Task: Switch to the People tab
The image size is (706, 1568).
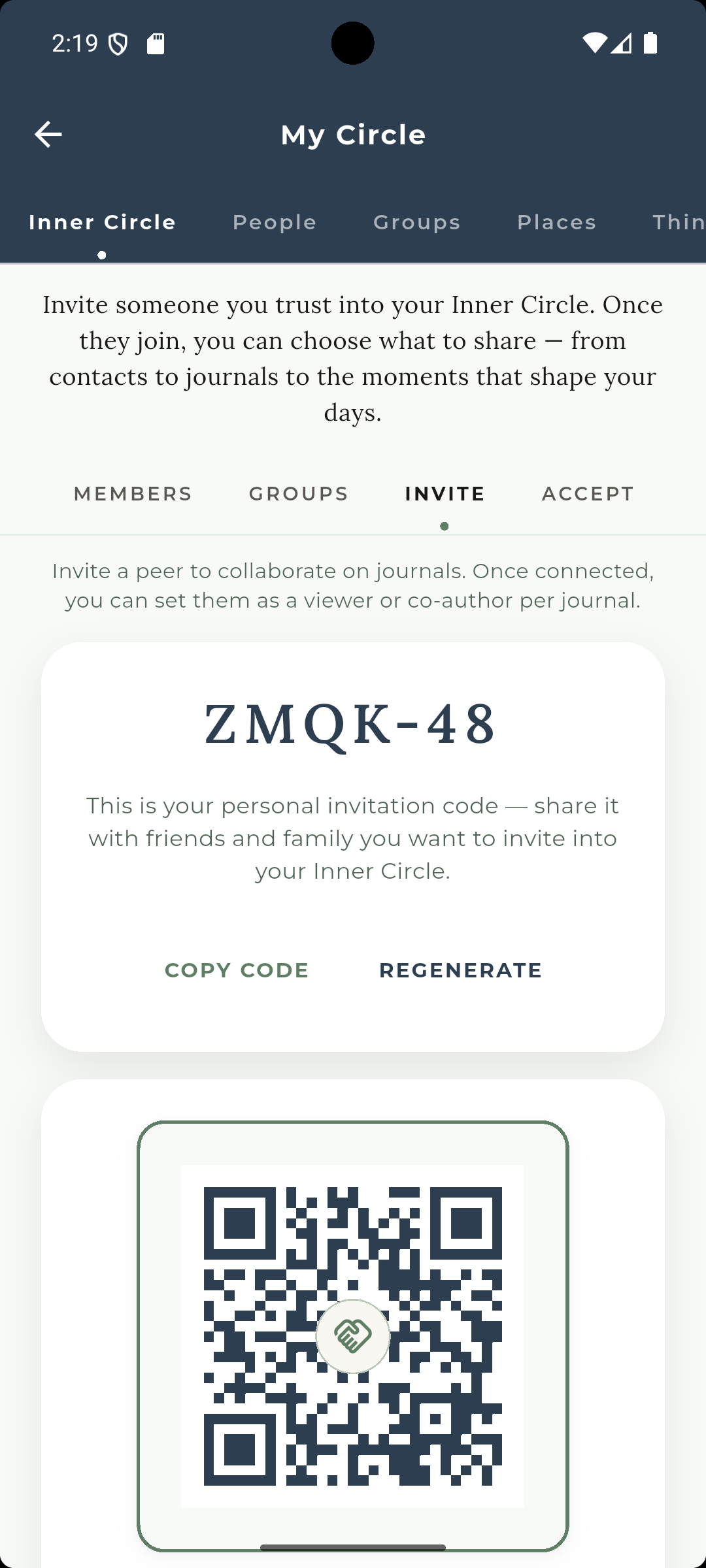Action: (x=275, y=223)
